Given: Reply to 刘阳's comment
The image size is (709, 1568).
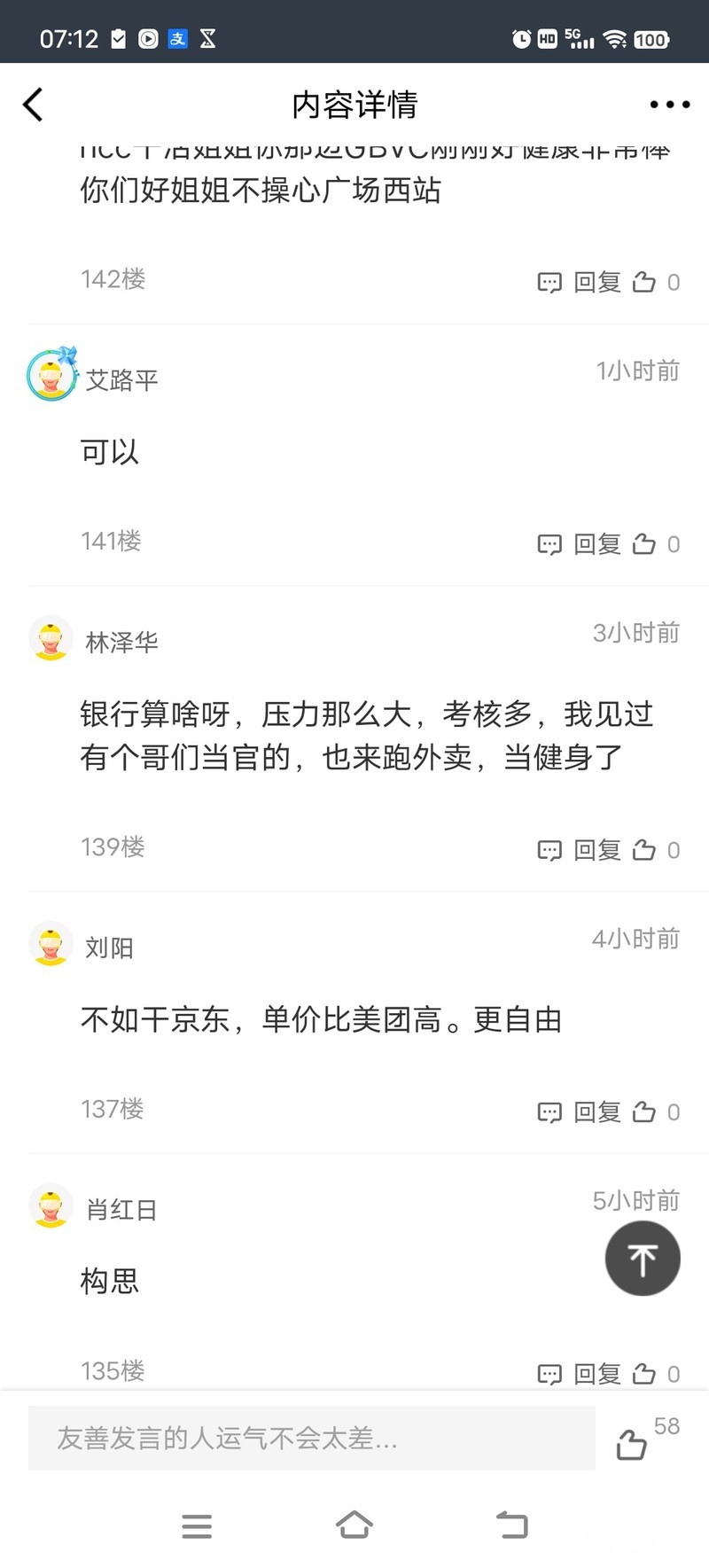Looking at the screenshot, I should click(580, 1112).
